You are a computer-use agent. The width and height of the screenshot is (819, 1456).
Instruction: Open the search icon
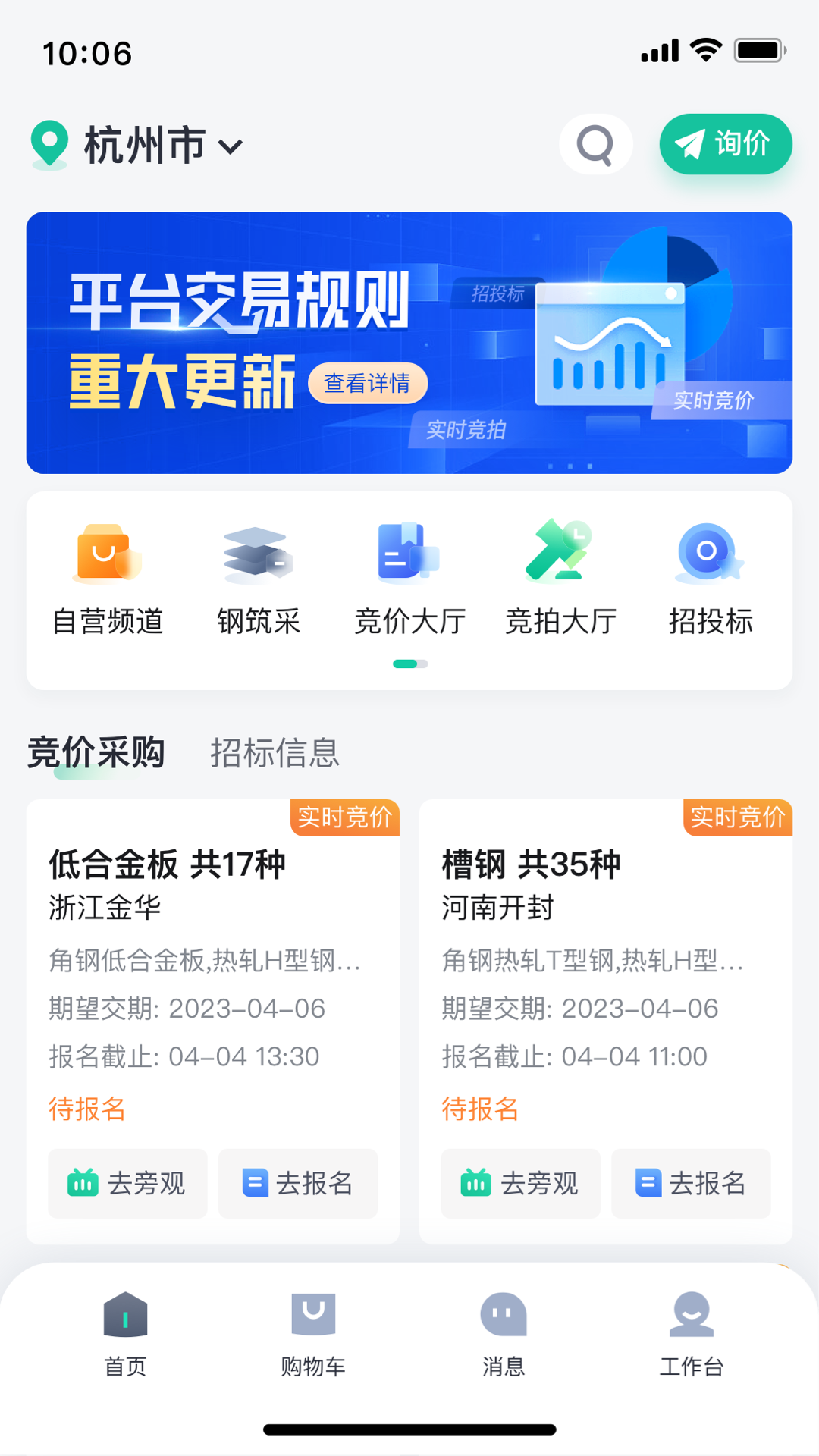[x=596, y=144]
